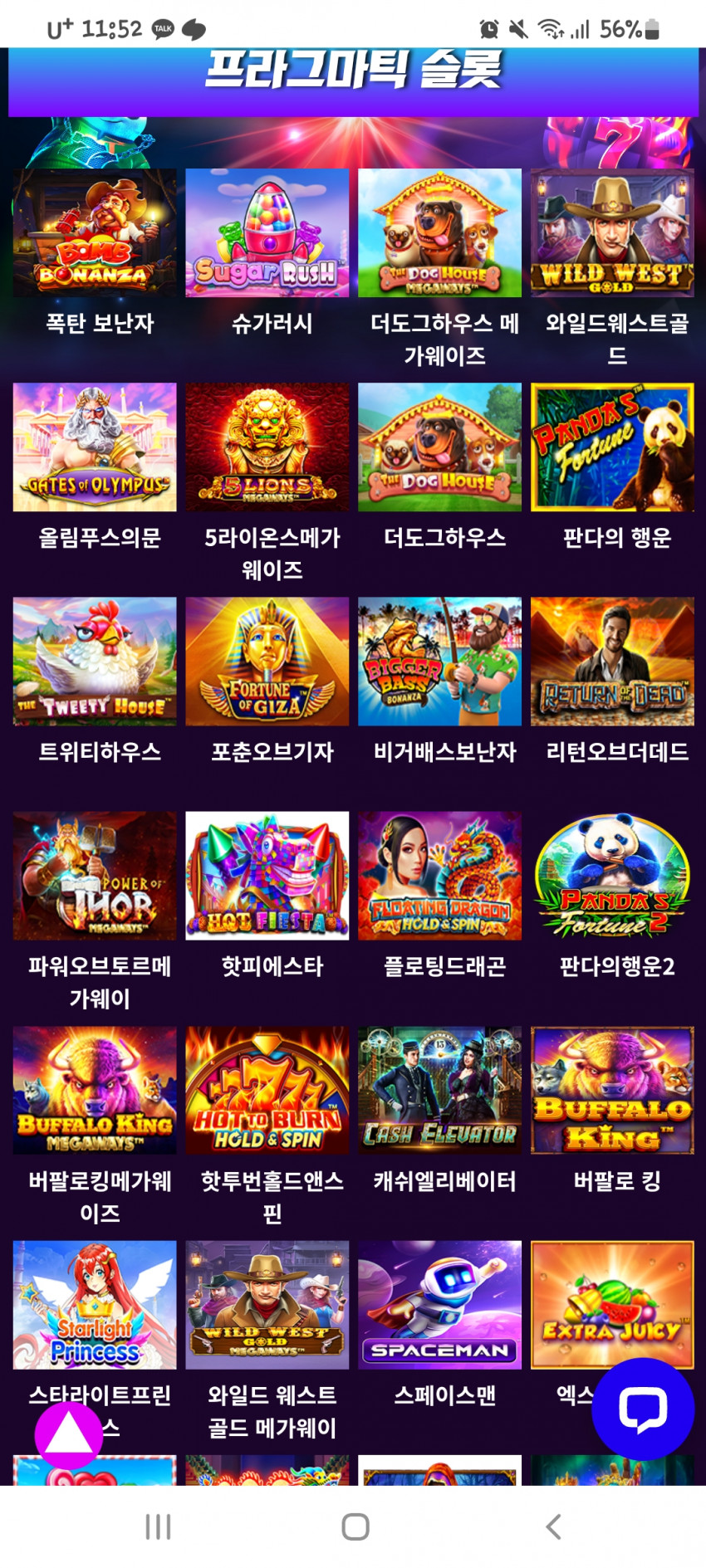Tap the 5라이온스메가웨이즈 game tile

click(267, 447)
